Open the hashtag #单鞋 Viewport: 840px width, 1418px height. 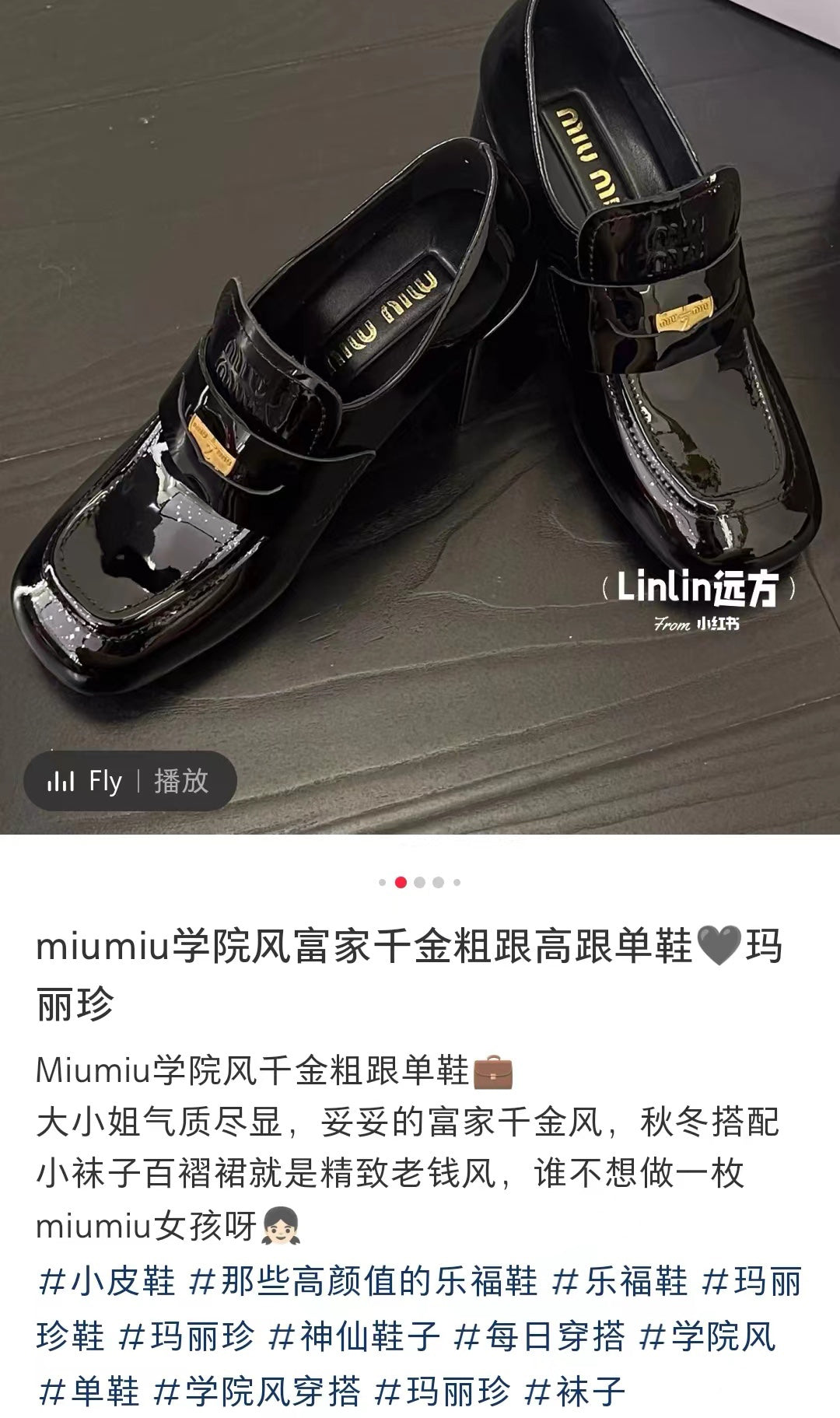tap(88, 1391)
